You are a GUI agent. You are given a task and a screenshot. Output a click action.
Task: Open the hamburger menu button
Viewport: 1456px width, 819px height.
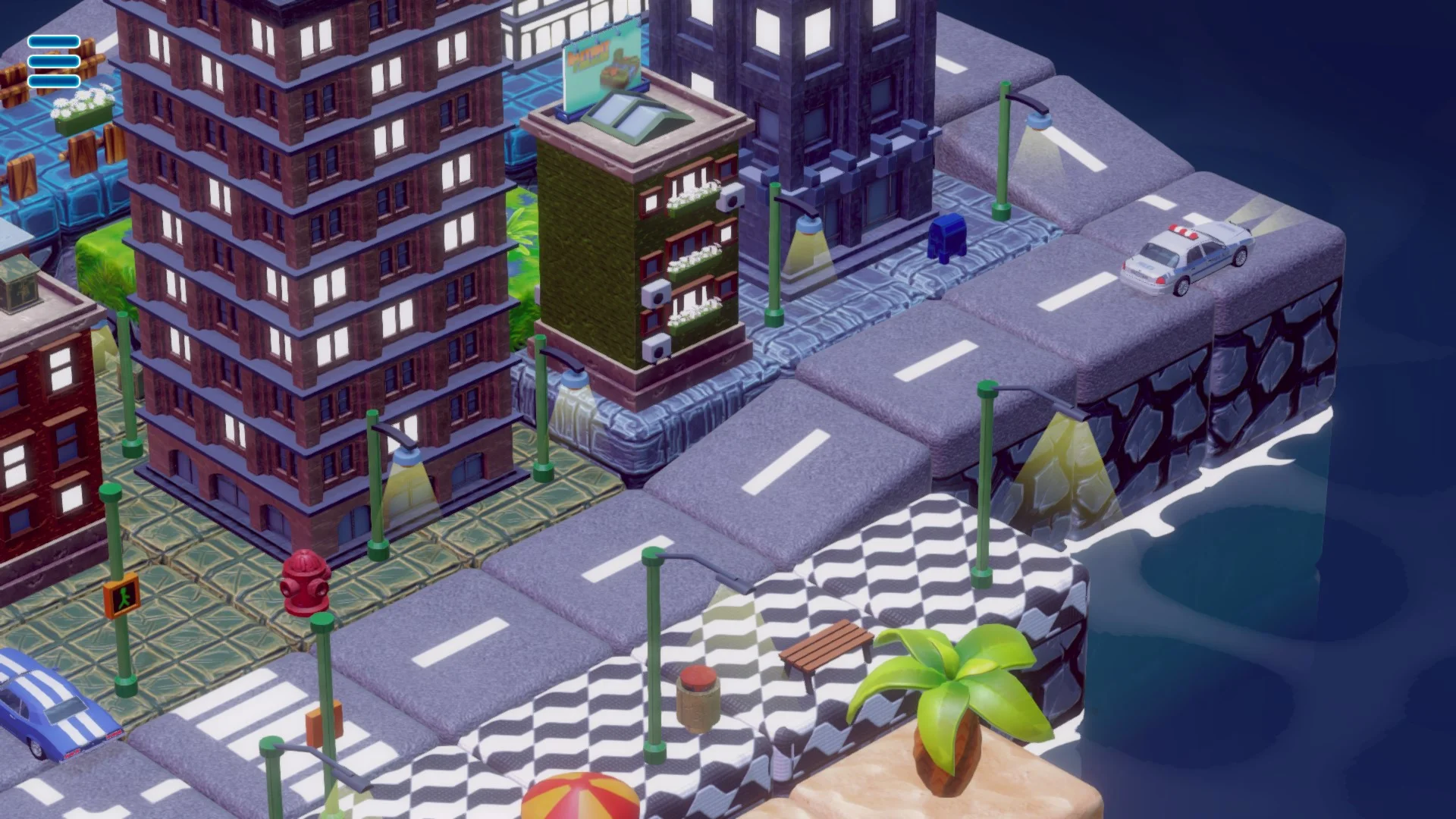[54, 61]
